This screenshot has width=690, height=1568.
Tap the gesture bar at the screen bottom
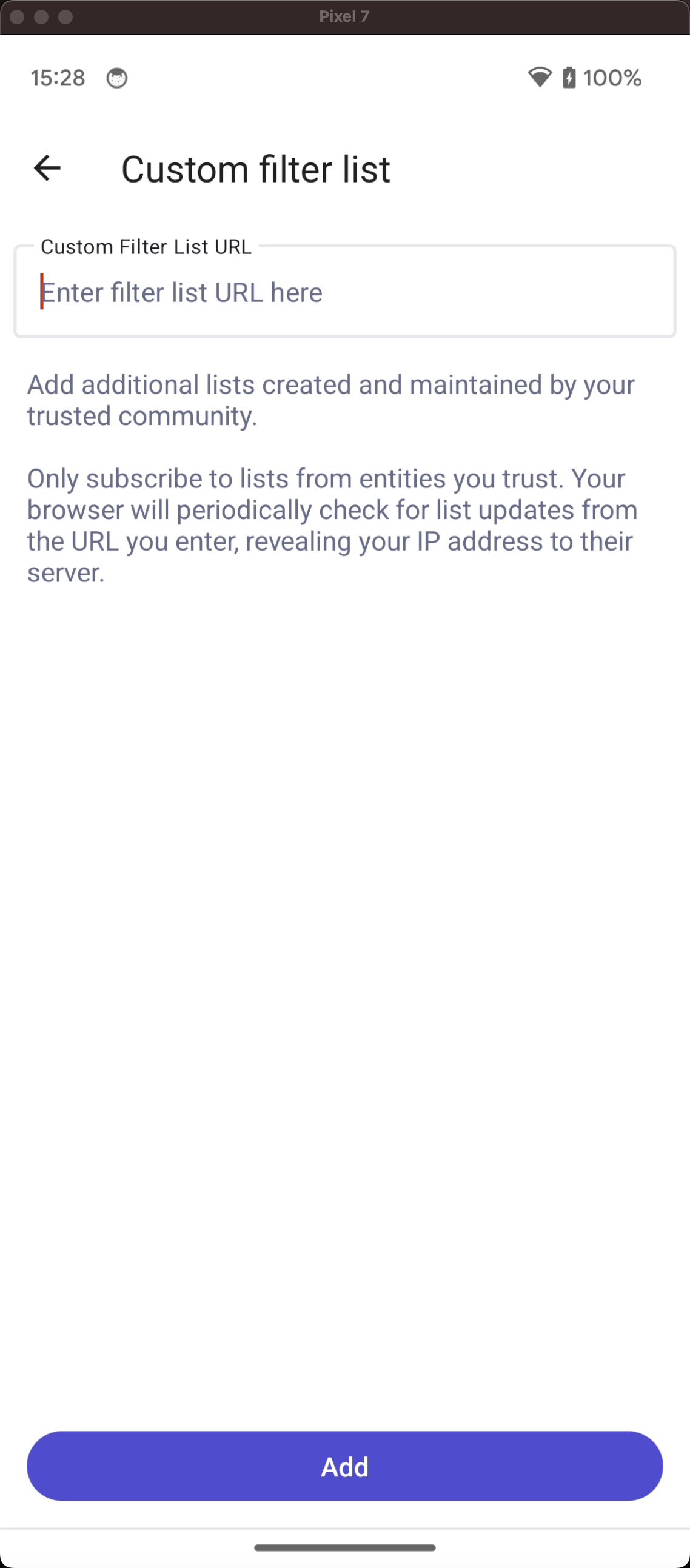pyautogui.click(x=344, y=1549)
